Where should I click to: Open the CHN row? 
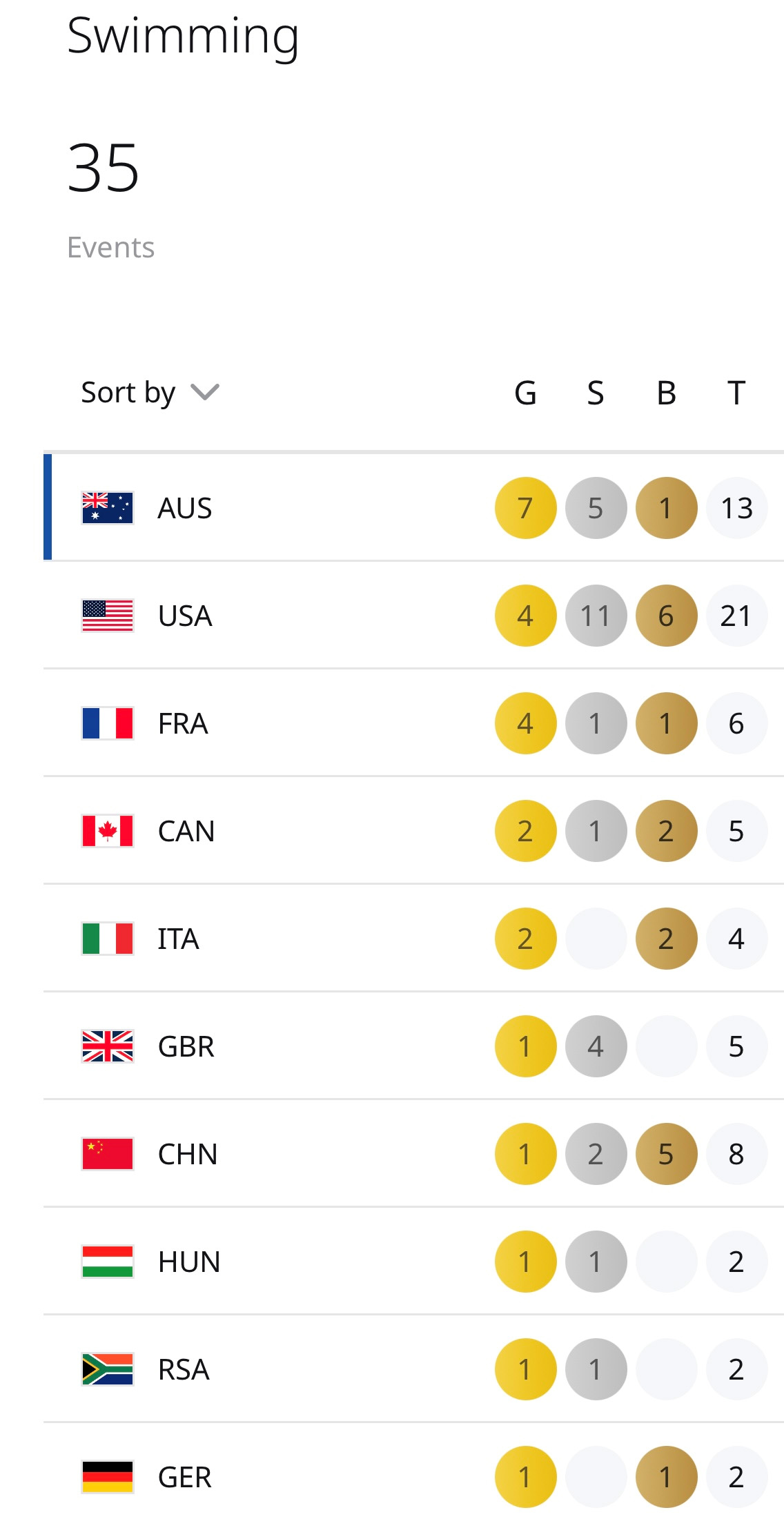413,1153
